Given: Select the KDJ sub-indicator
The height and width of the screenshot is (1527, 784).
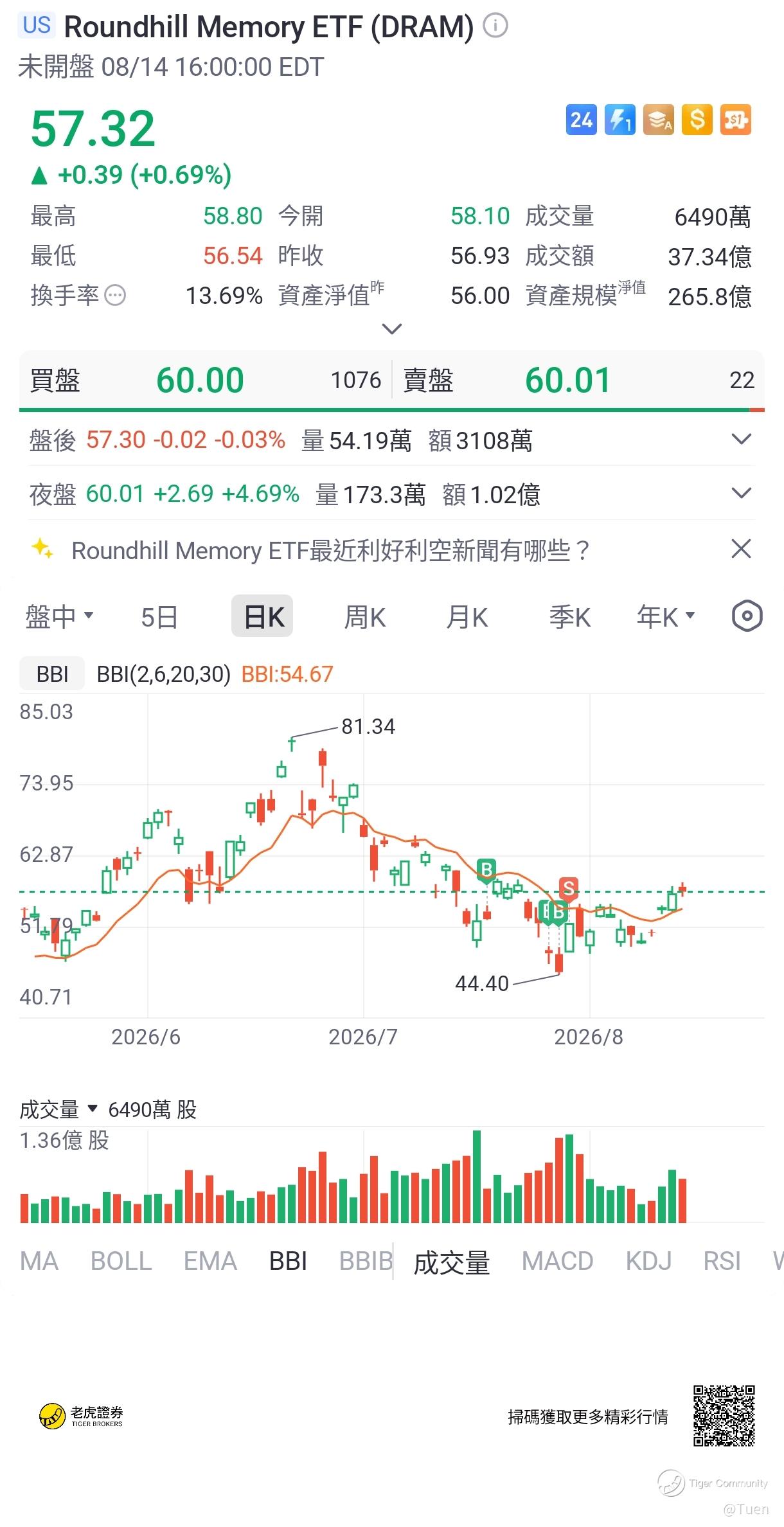Looking at the screenshot, I should 648,1262.
